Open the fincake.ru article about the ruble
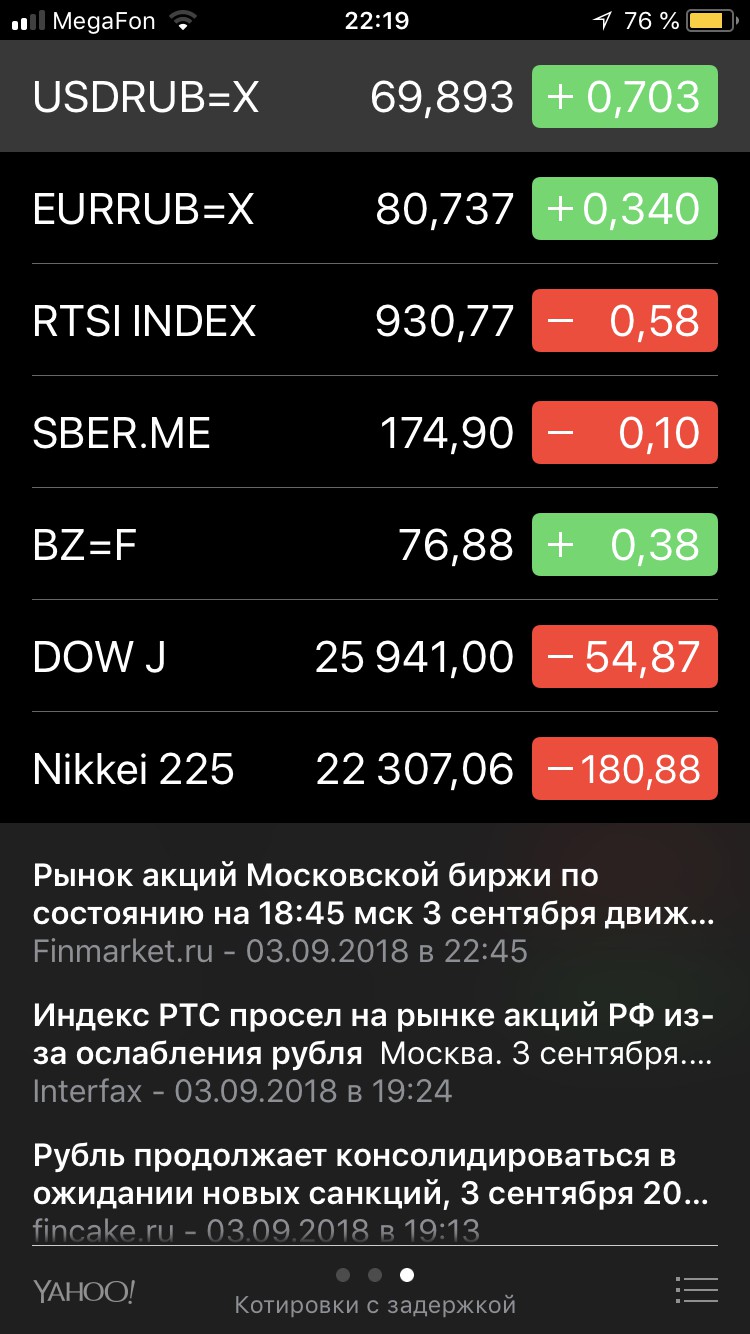This screenshot has height=1334, width=750. (375, 1192)
